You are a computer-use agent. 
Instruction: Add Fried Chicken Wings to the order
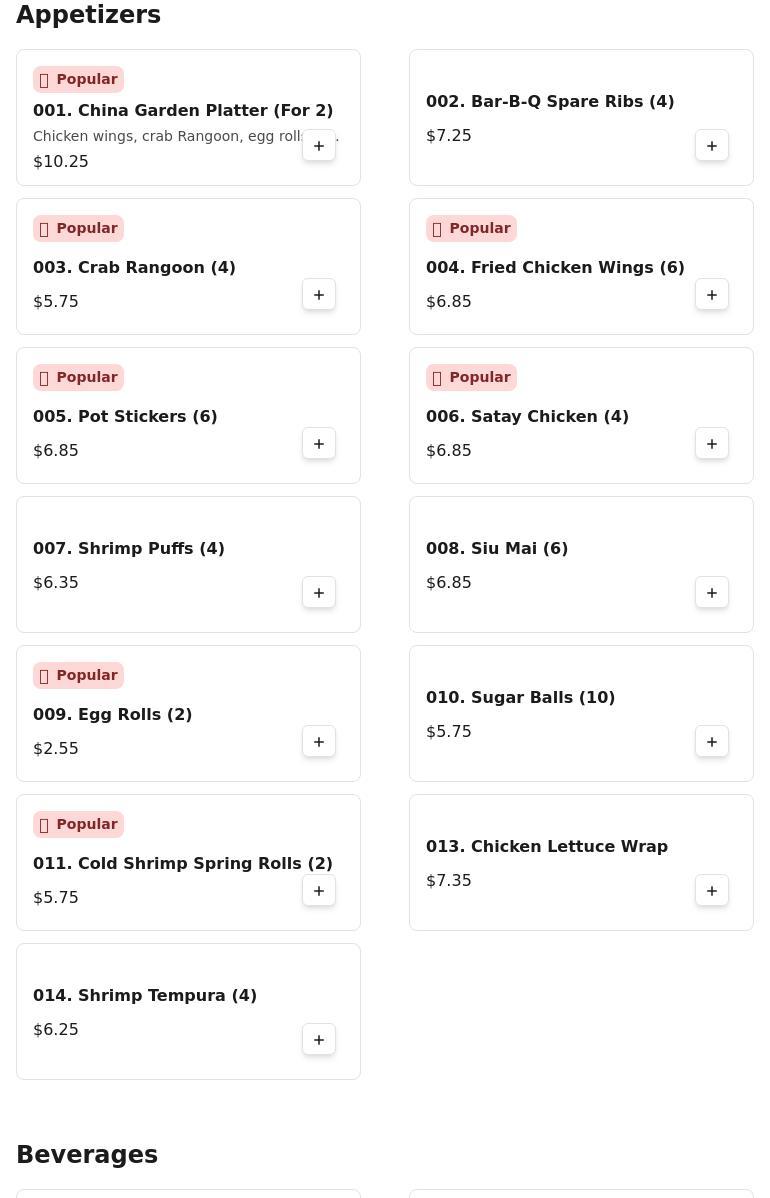pyautogui.click(x=712, y=295)
